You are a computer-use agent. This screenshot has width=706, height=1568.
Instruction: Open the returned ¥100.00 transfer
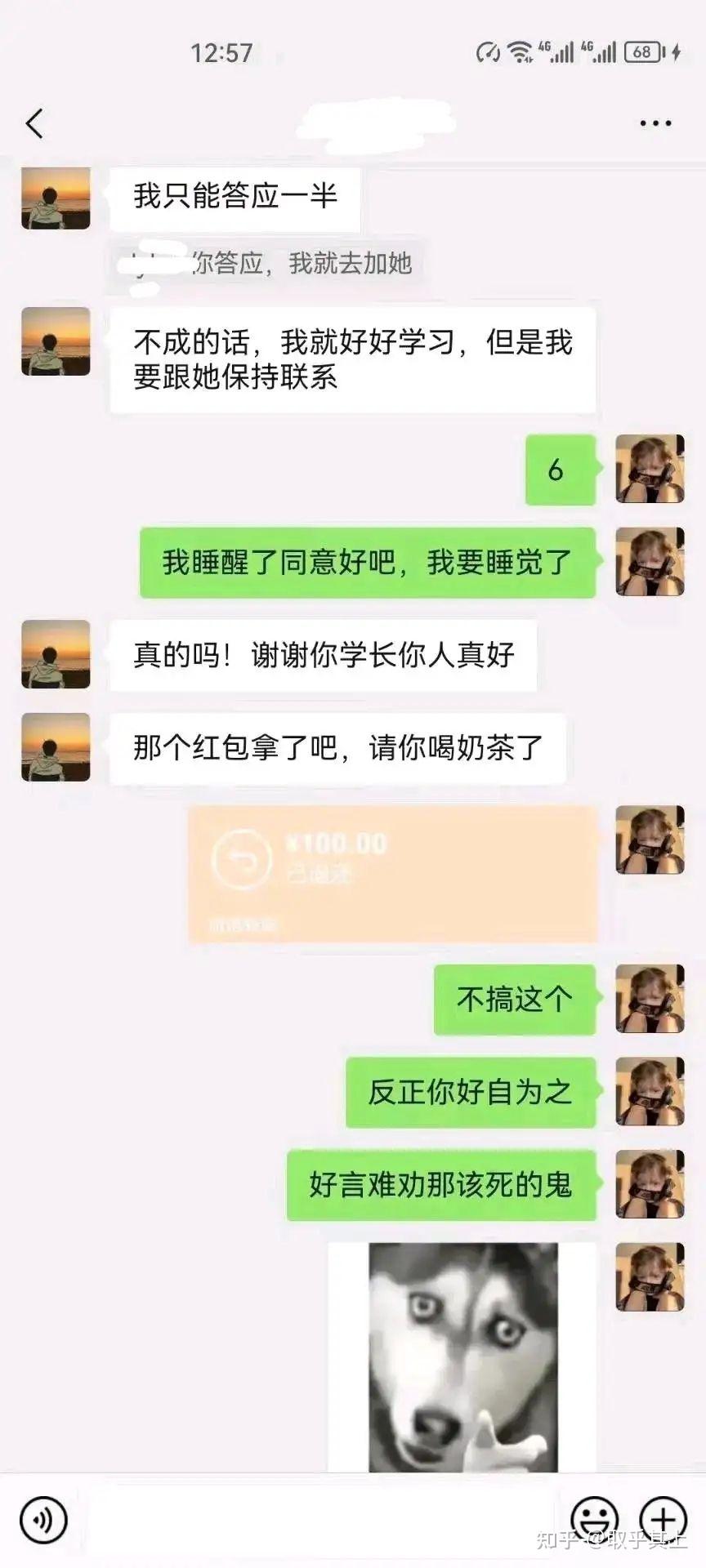pos(392,874)
